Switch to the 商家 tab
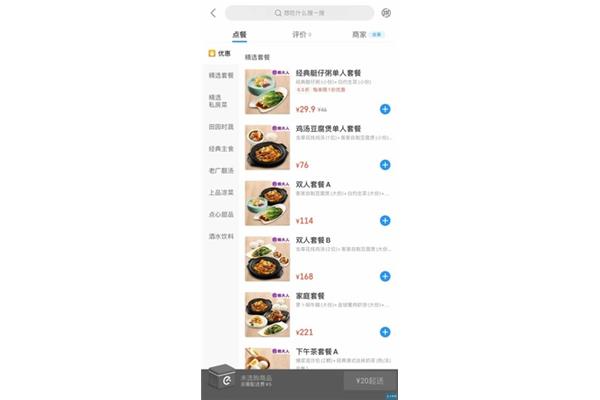 click(360, 35)
